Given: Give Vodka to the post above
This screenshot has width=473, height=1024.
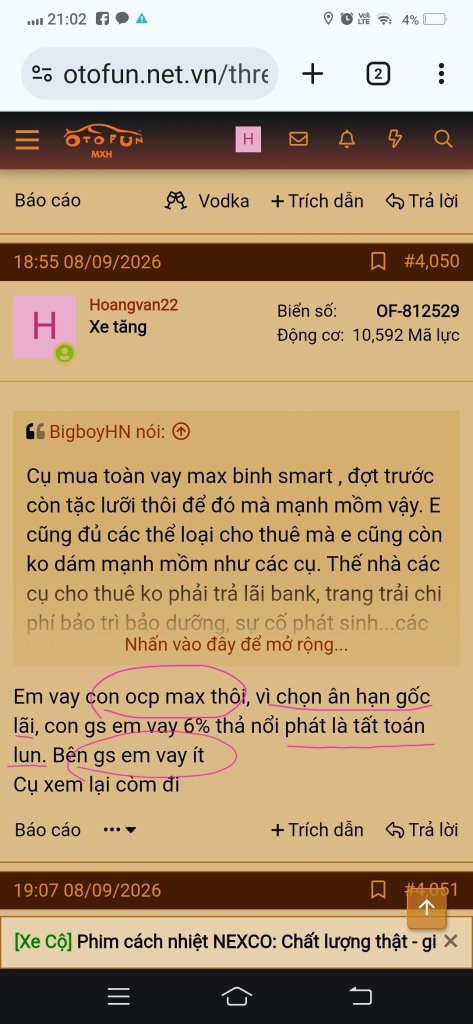Looking at the screenshot, I should (x=206, y=201).
